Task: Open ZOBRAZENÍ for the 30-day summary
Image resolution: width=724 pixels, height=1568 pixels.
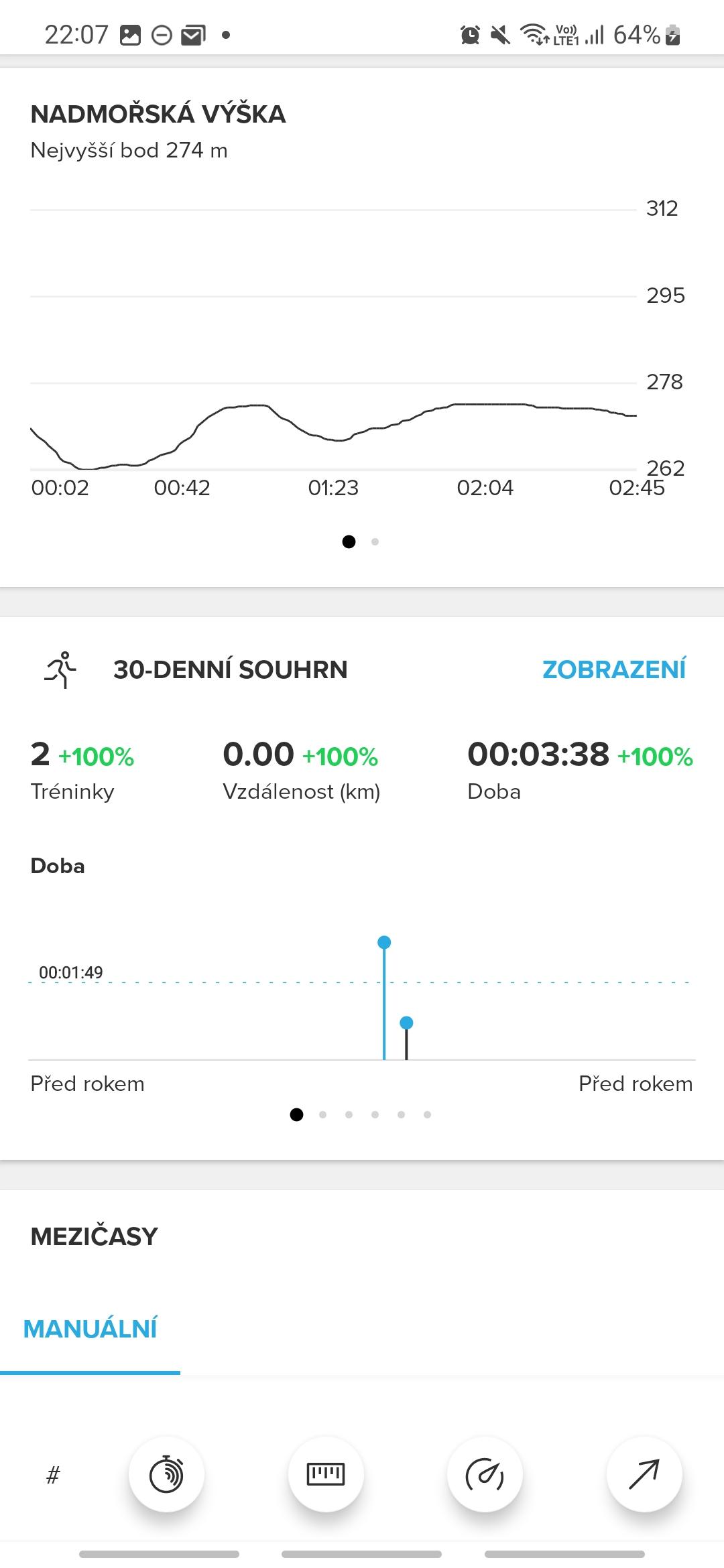Action: (x=613, y=669)
